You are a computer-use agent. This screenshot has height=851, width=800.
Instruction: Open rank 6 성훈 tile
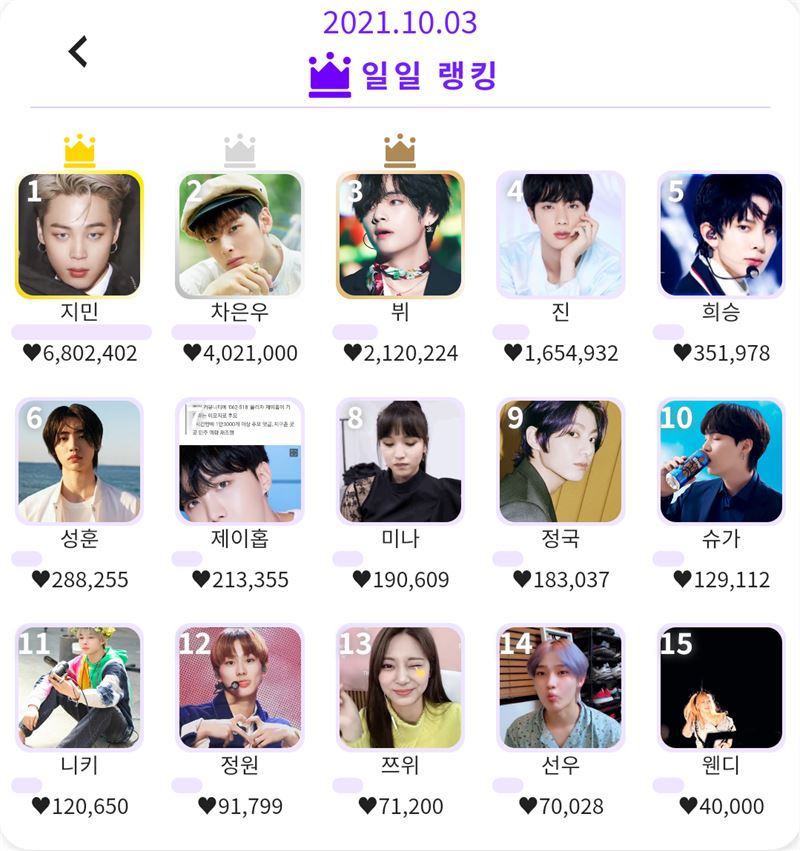79,461
